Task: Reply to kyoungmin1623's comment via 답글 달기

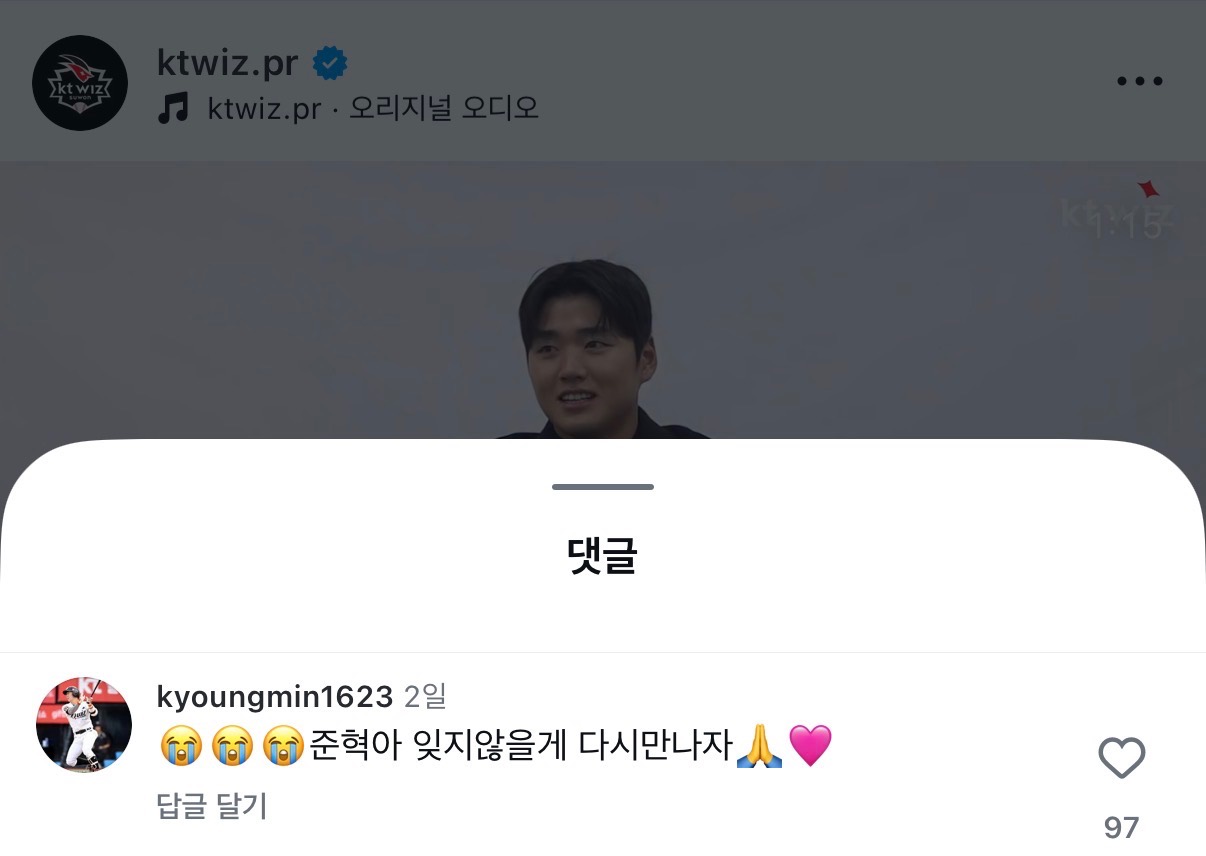Action: click(212, 805)
